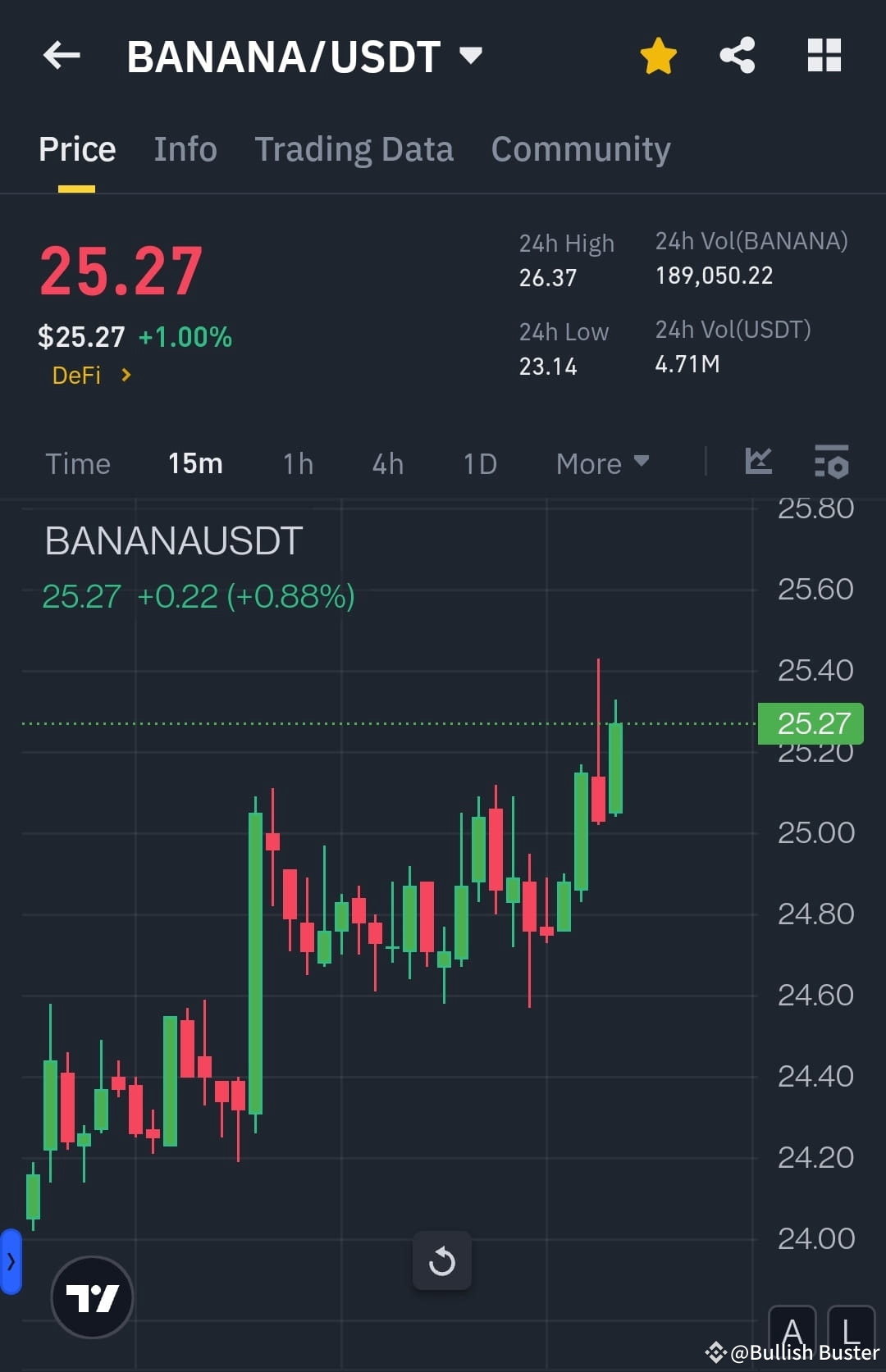This screenshot has height=1372, width=886.
Task: Switch the timeframe to 1D
Action: (x=479, y=463)
